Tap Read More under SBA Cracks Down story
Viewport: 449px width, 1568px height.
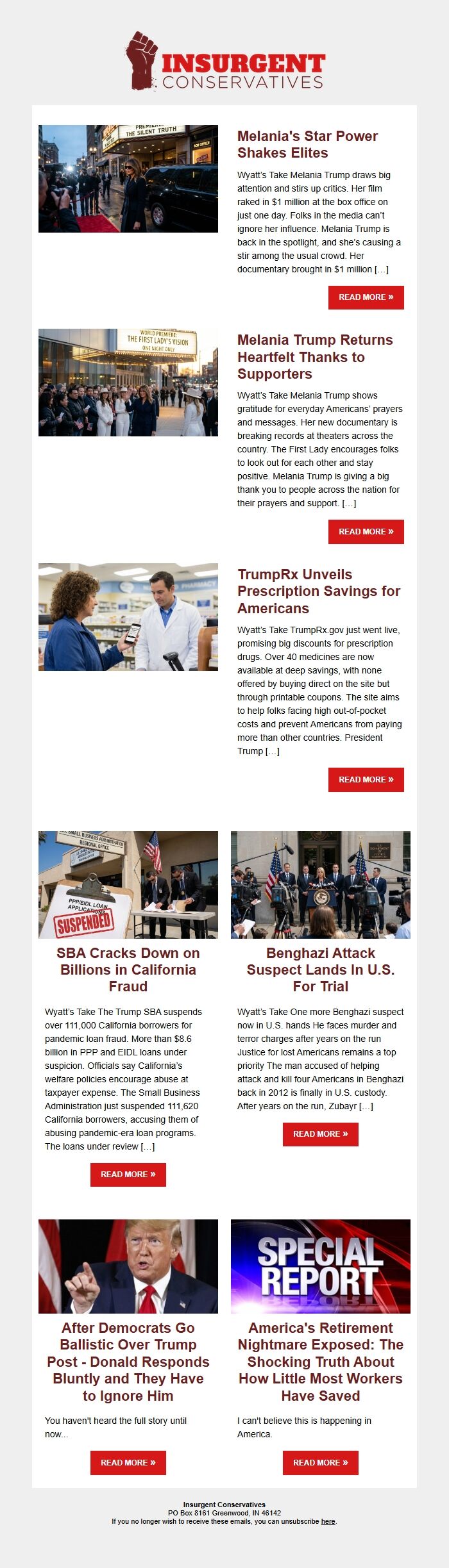pos(128,1175)
